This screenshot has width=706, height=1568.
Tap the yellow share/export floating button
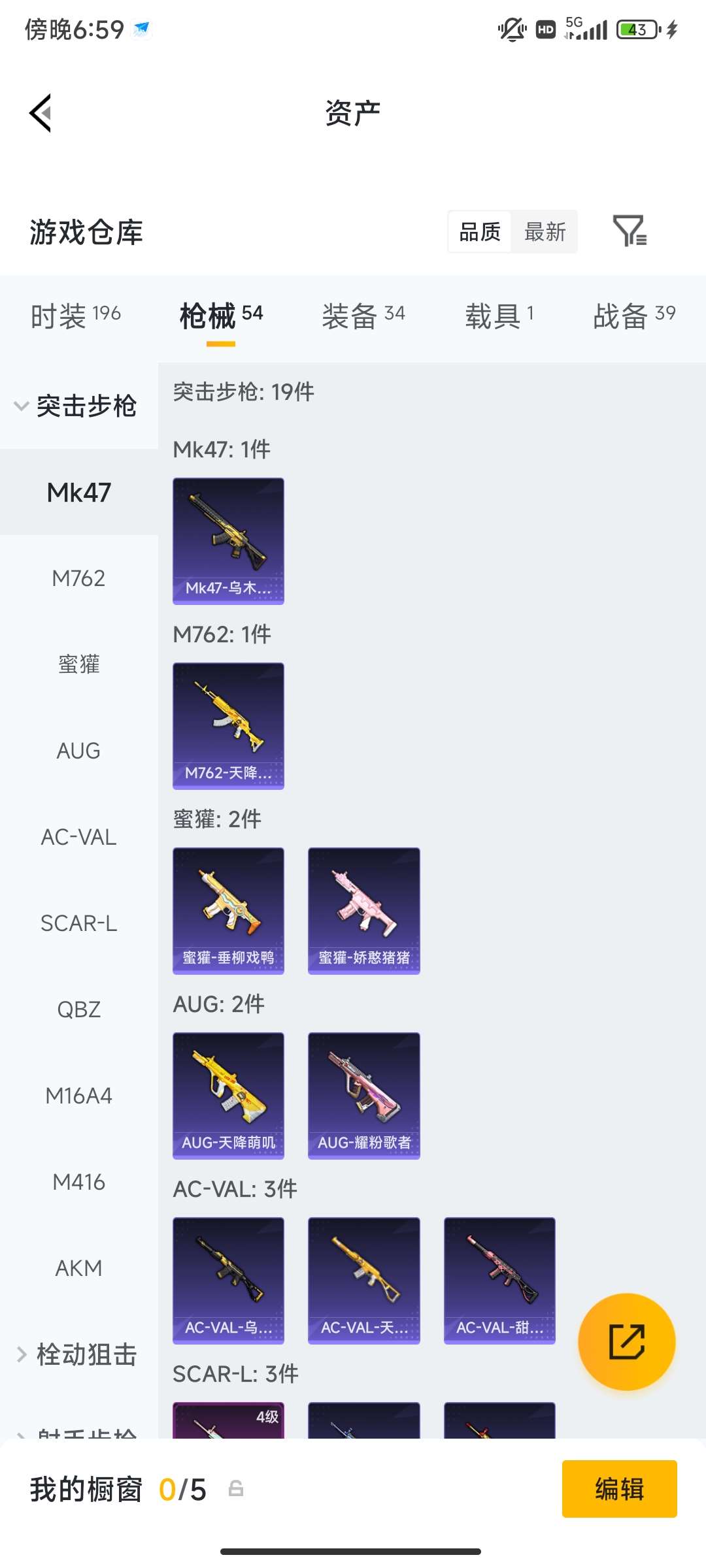[626, 1341]
